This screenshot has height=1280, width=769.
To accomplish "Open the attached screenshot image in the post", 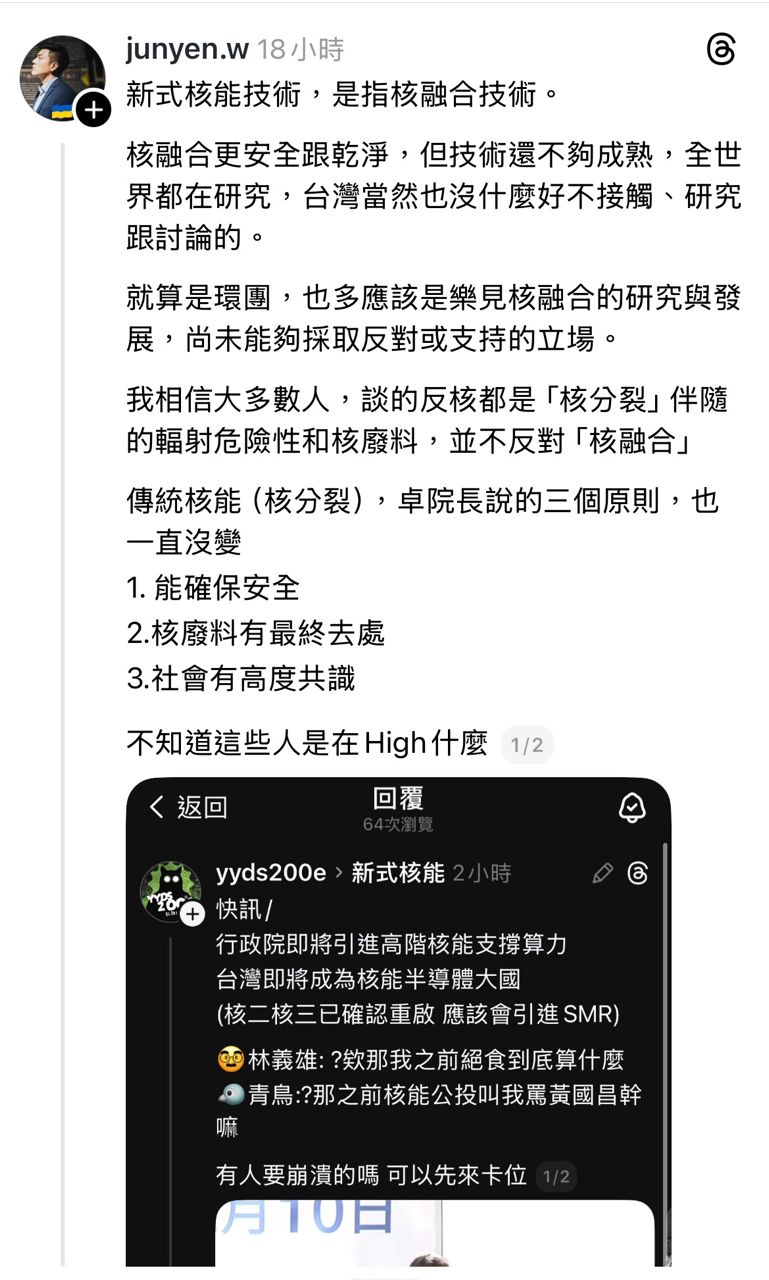I will tap(398, 1020).
